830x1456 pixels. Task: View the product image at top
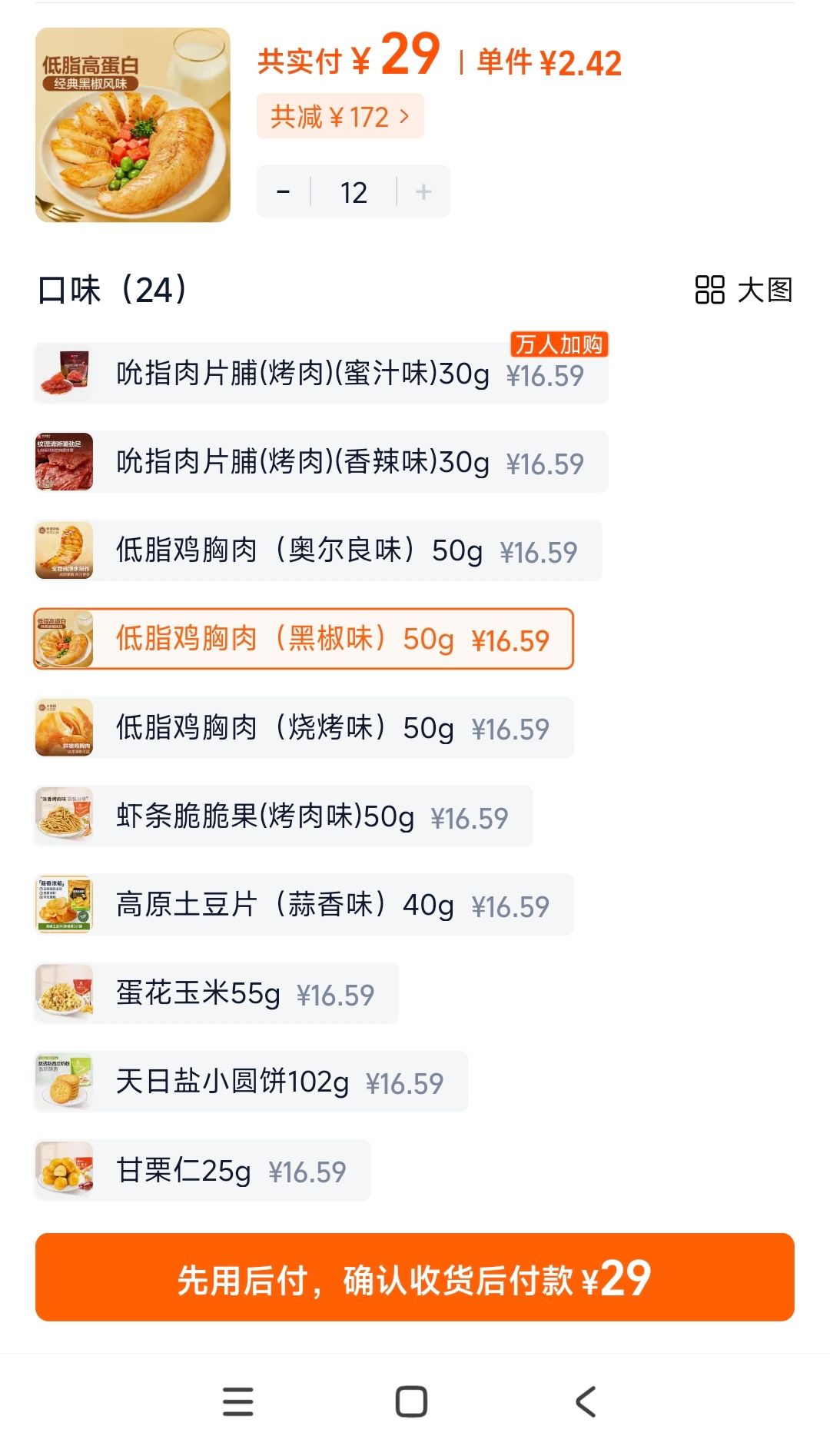pyautogui.click(x=133, y=125)
